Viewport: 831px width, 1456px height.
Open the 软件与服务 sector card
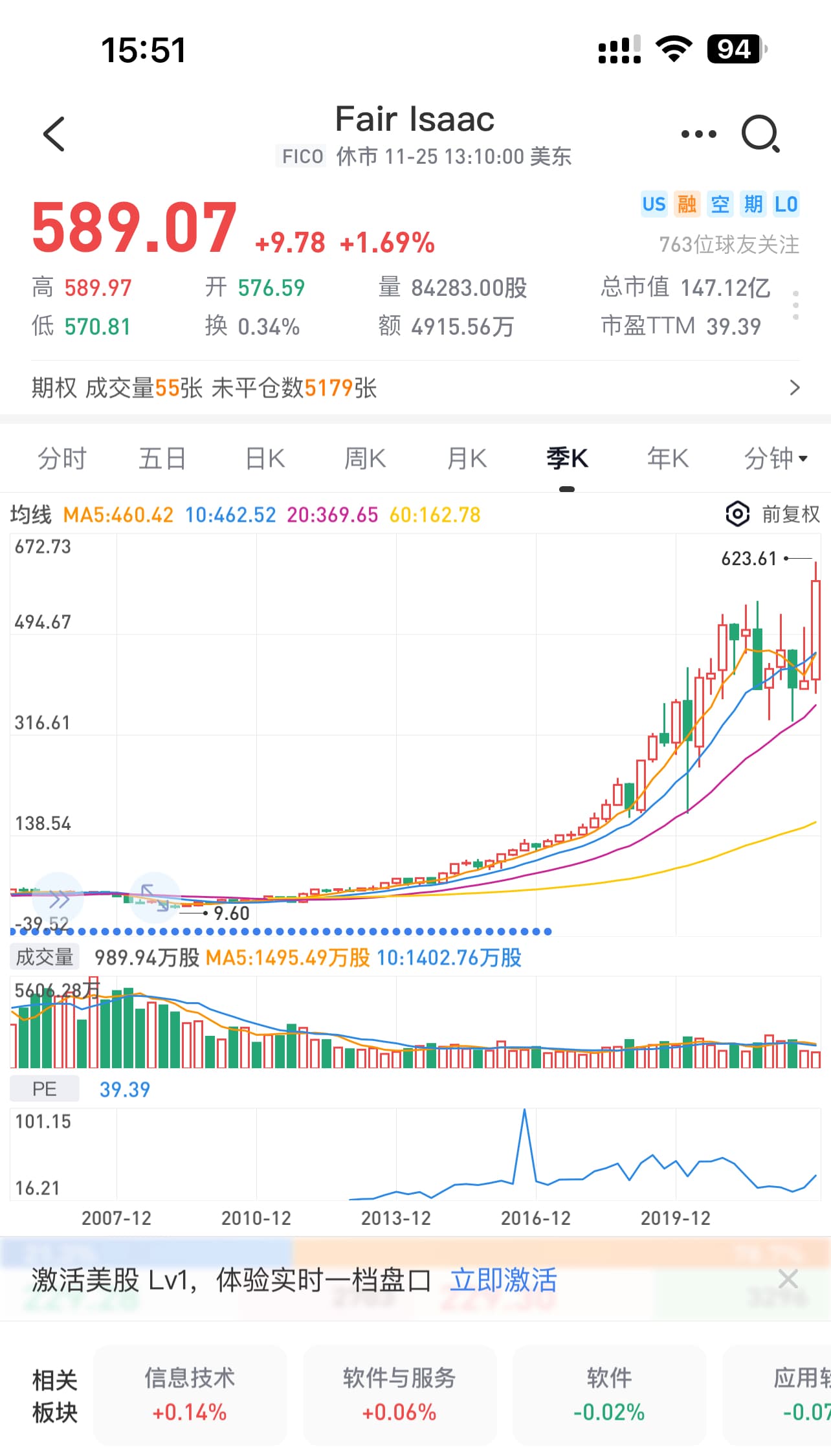coord(399,1394)
